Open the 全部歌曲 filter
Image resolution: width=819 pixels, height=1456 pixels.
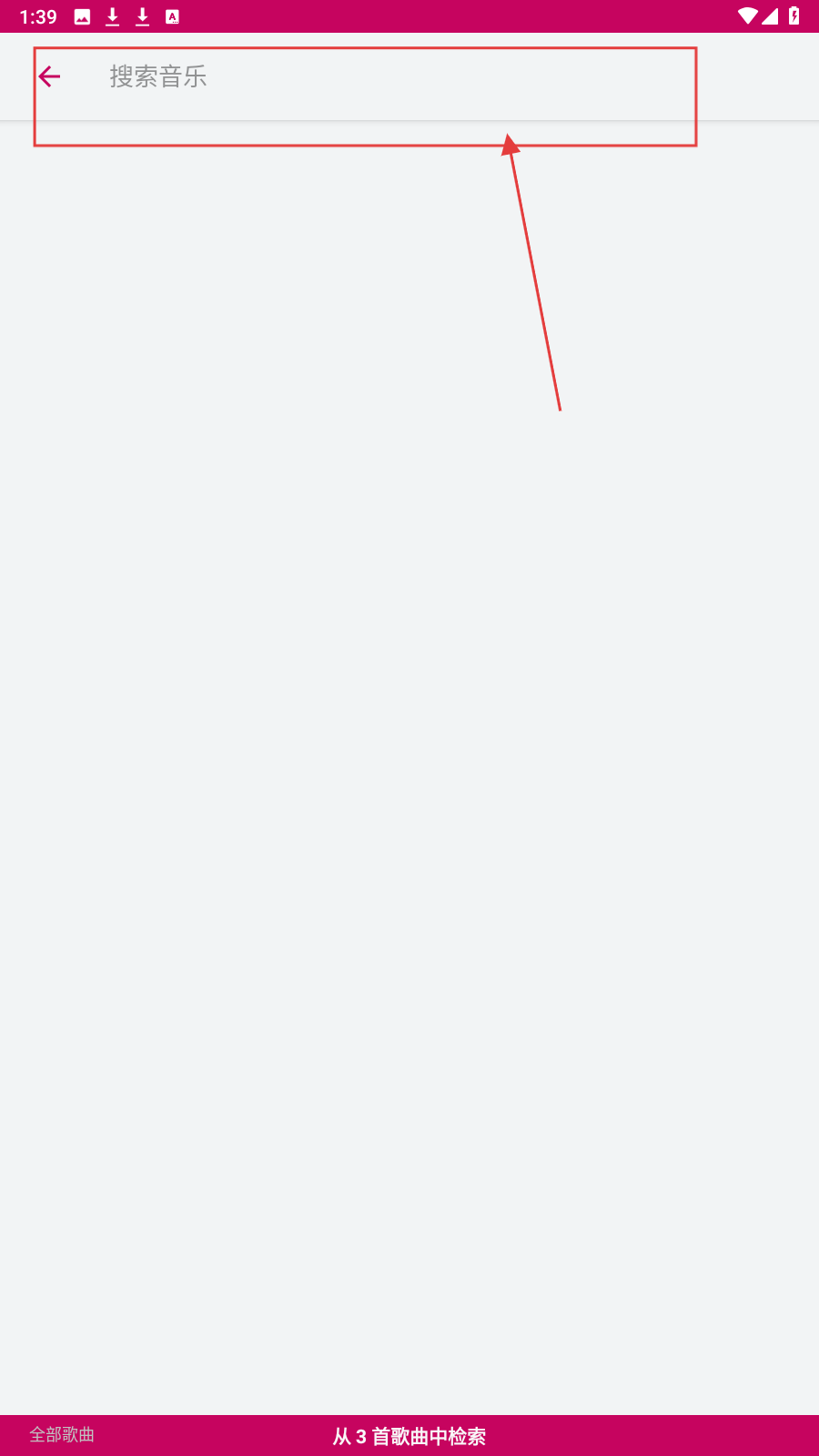pos(62,1435)
